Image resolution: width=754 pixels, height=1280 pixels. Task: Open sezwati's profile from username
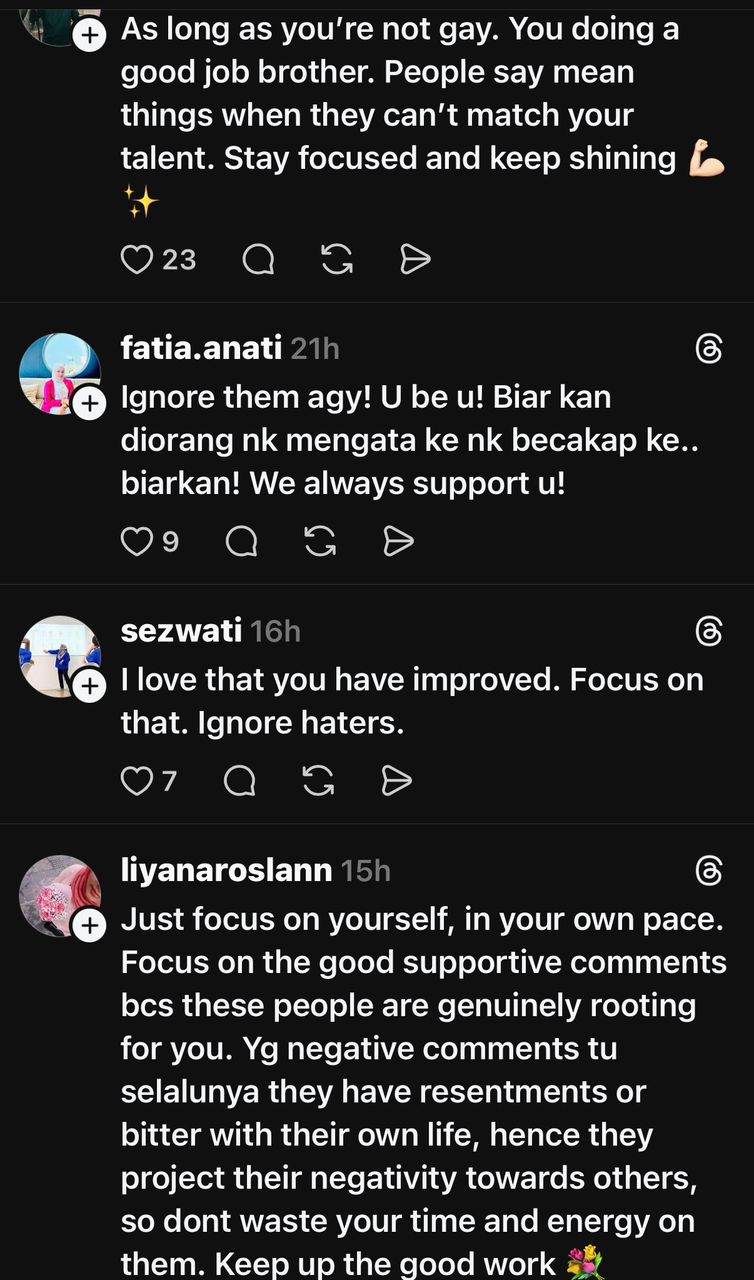click(181, 631)
